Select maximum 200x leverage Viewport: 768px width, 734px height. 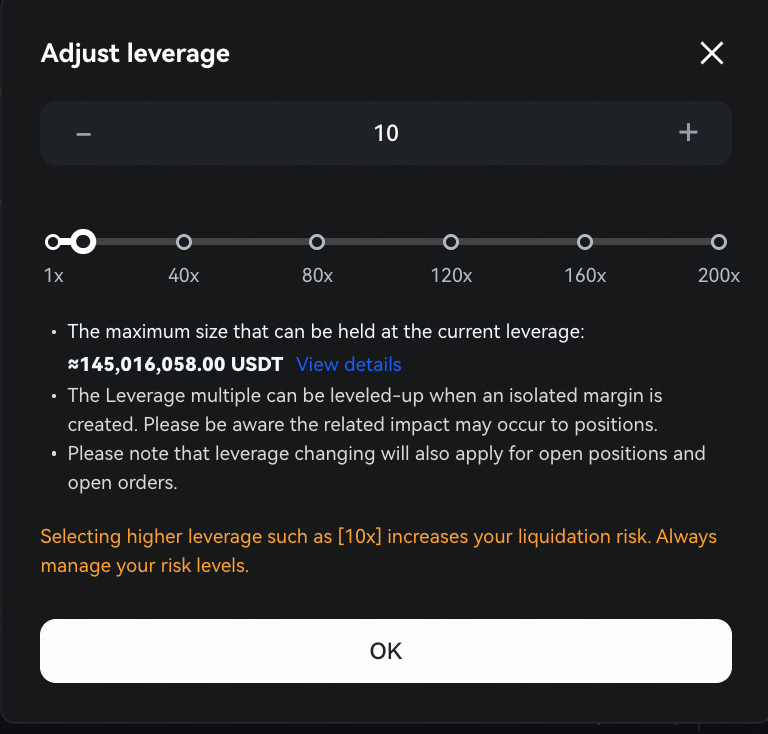point(718,242)
